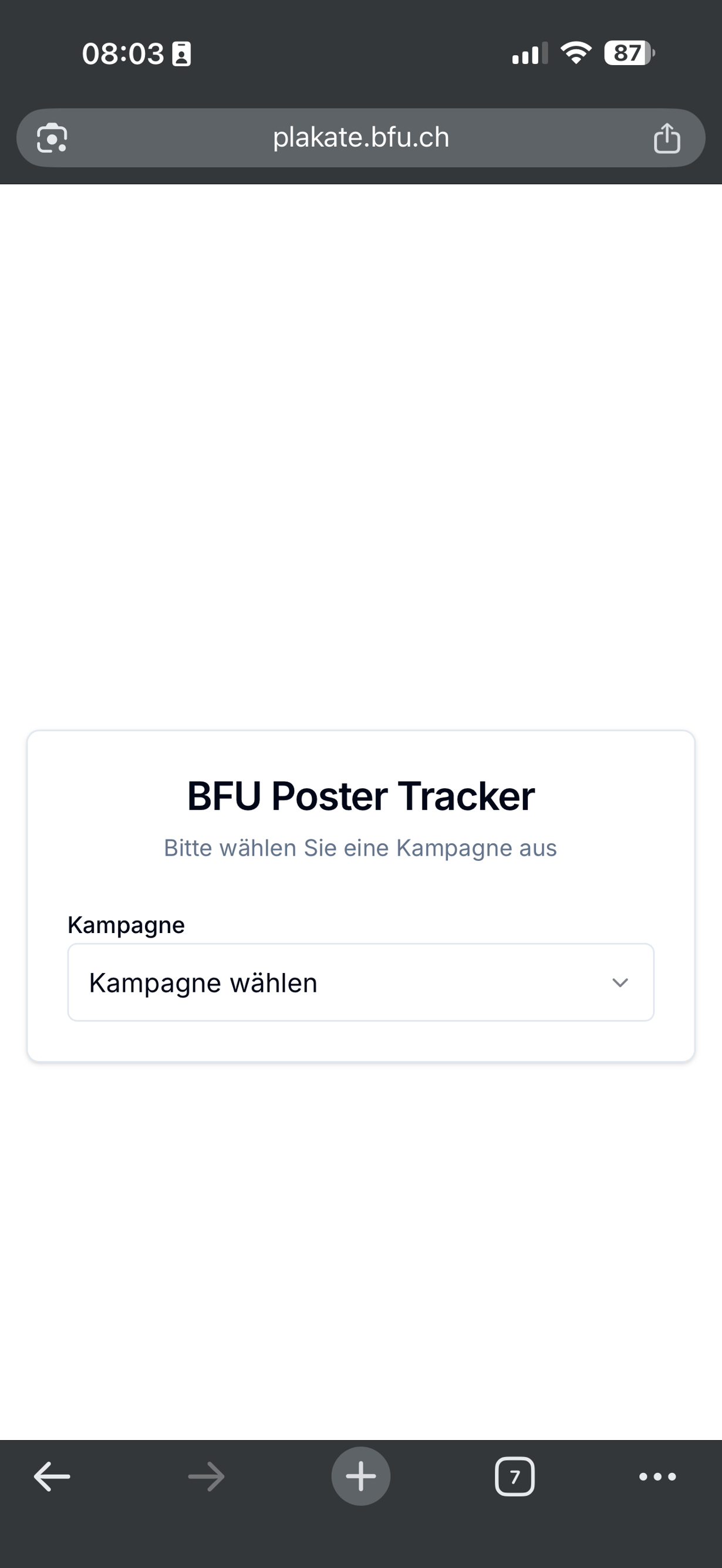Tap the plakate.bfu.ch address bar

coord(360,138)
